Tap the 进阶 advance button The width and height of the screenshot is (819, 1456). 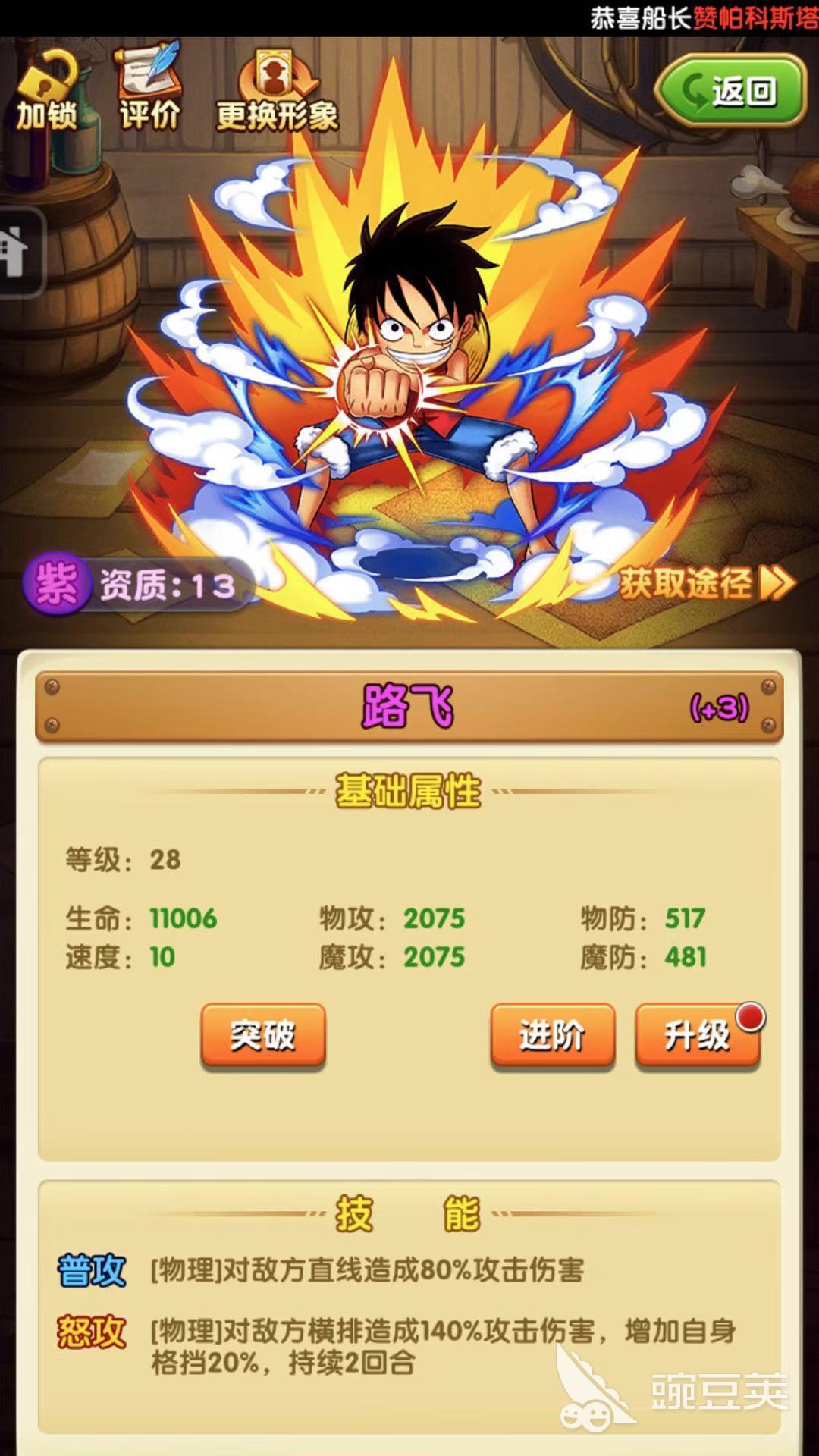point(552,1035)
